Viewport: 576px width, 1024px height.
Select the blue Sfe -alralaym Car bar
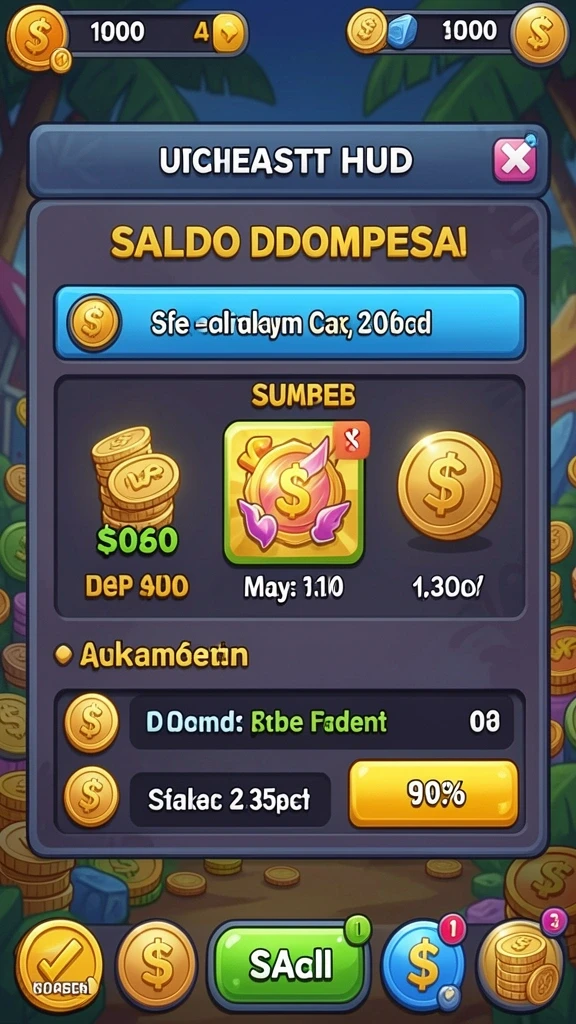289,323
